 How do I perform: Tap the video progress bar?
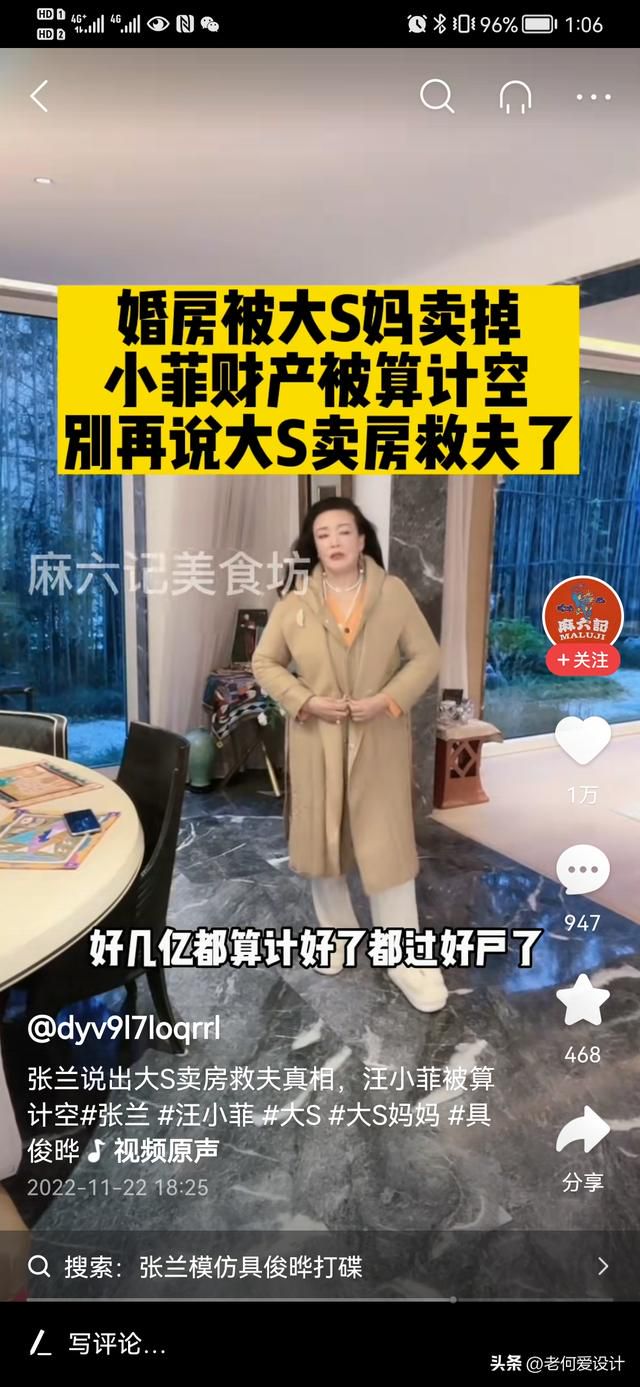(x=320, y=1300)
